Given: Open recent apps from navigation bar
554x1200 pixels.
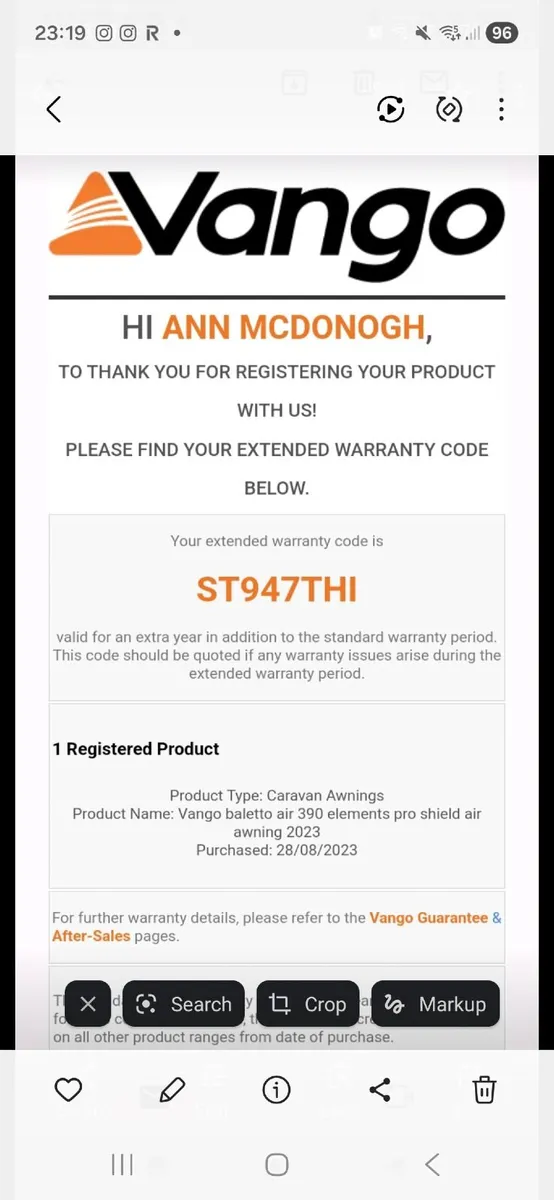Looking at the screenshot, I should 122,1164.
